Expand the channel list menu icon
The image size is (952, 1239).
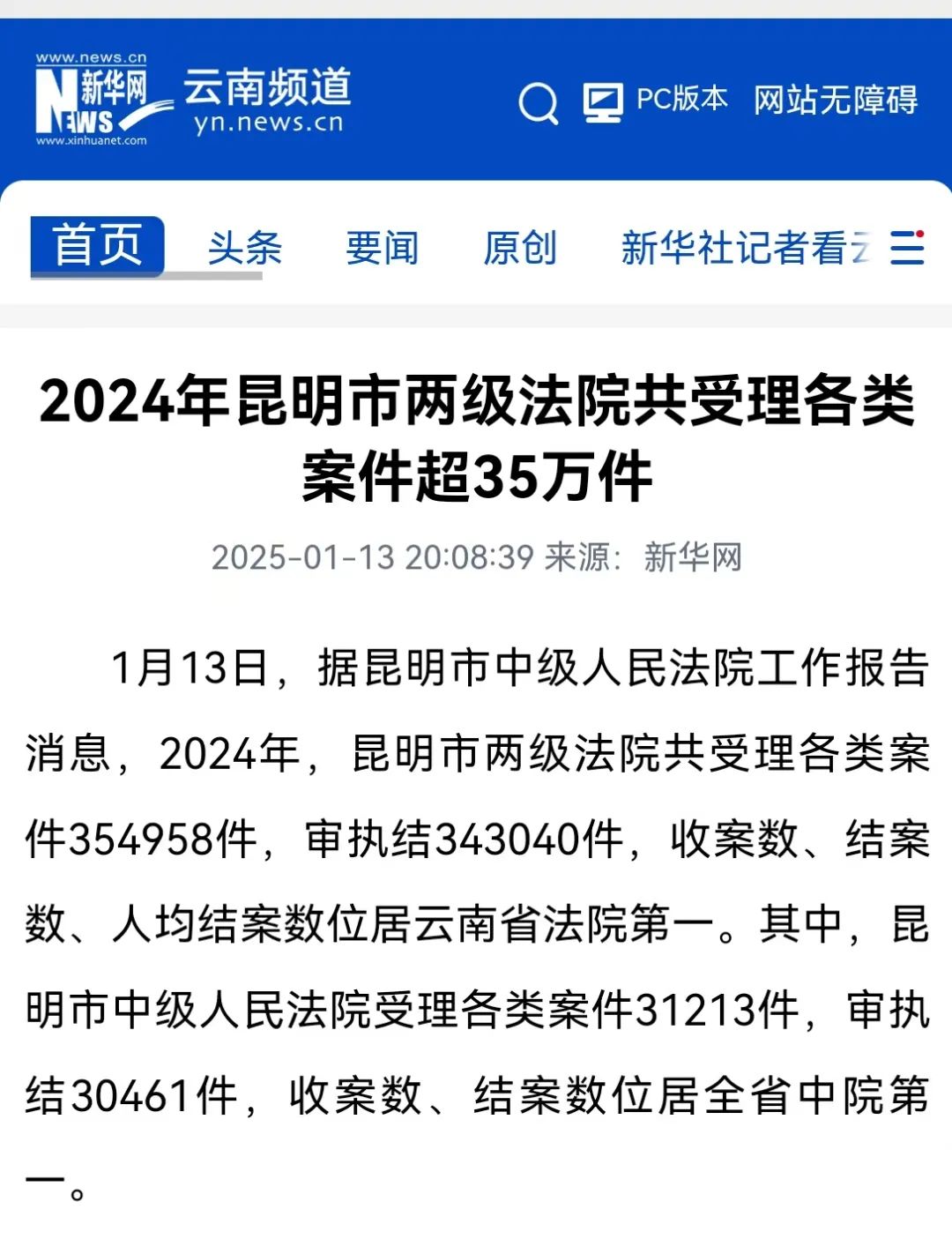(x=907, y=248)
